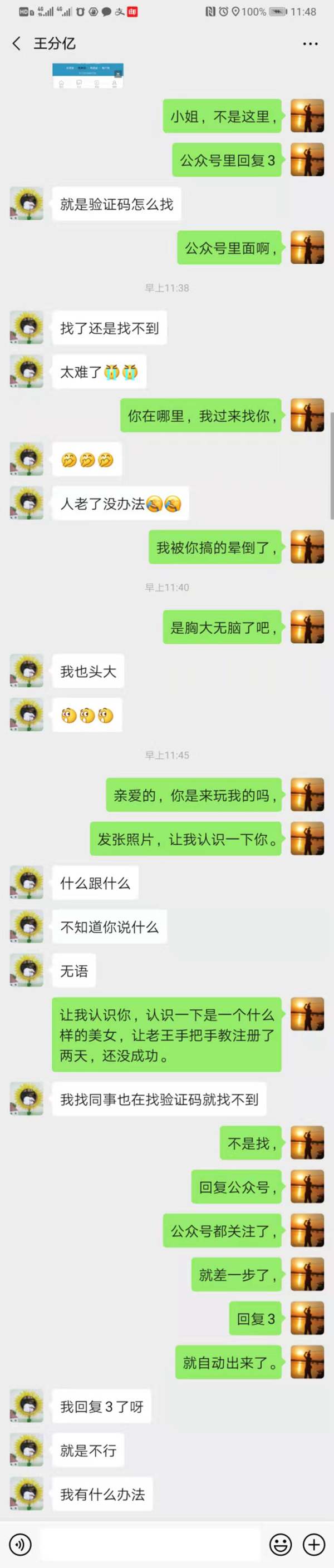This screenshot has height=1568, width=334.
Task: Open the emoji sticker panel
Action: click(281, 1544)
